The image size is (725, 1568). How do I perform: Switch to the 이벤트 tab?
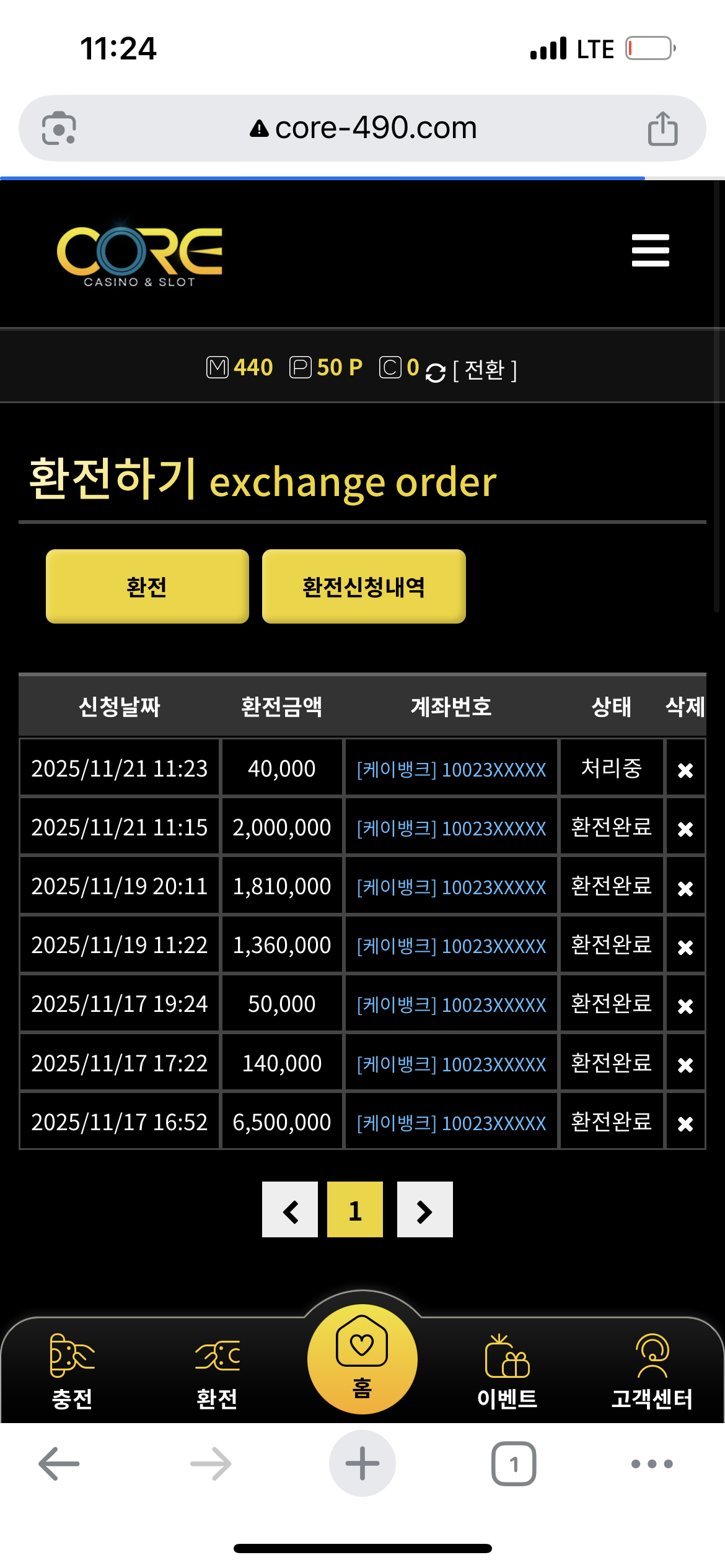pos(507,1372)
